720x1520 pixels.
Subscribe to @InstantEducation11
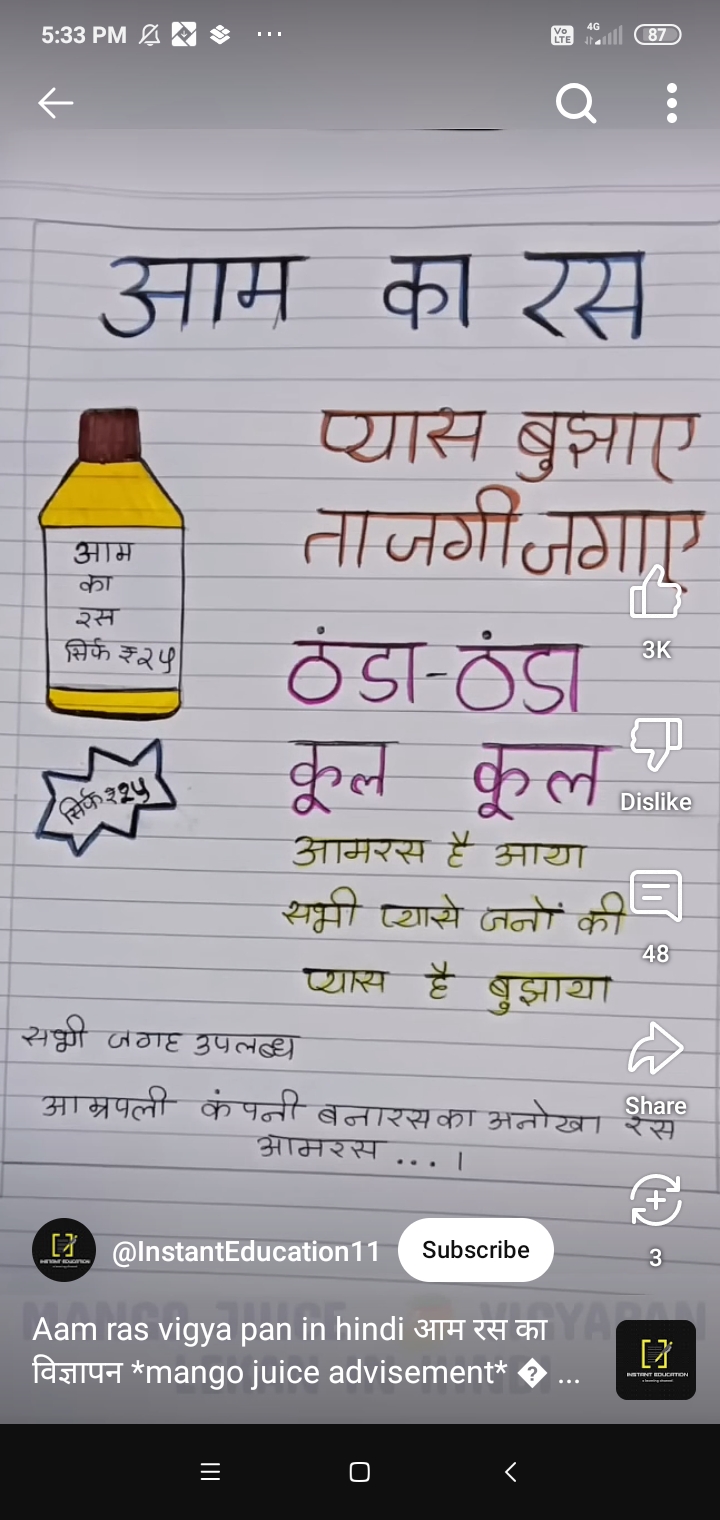(x=476, y=1250)
